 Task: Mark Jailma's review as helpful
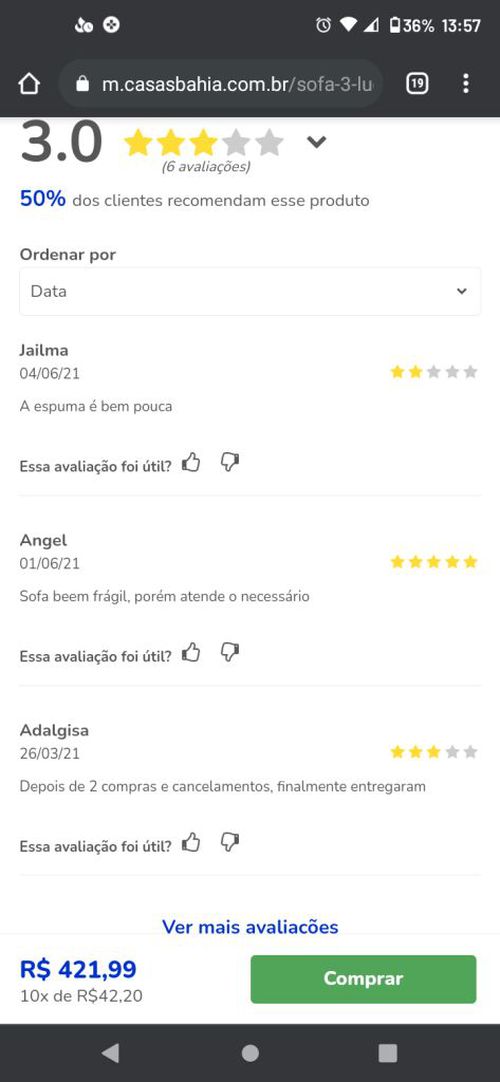(x=191, y=462)
